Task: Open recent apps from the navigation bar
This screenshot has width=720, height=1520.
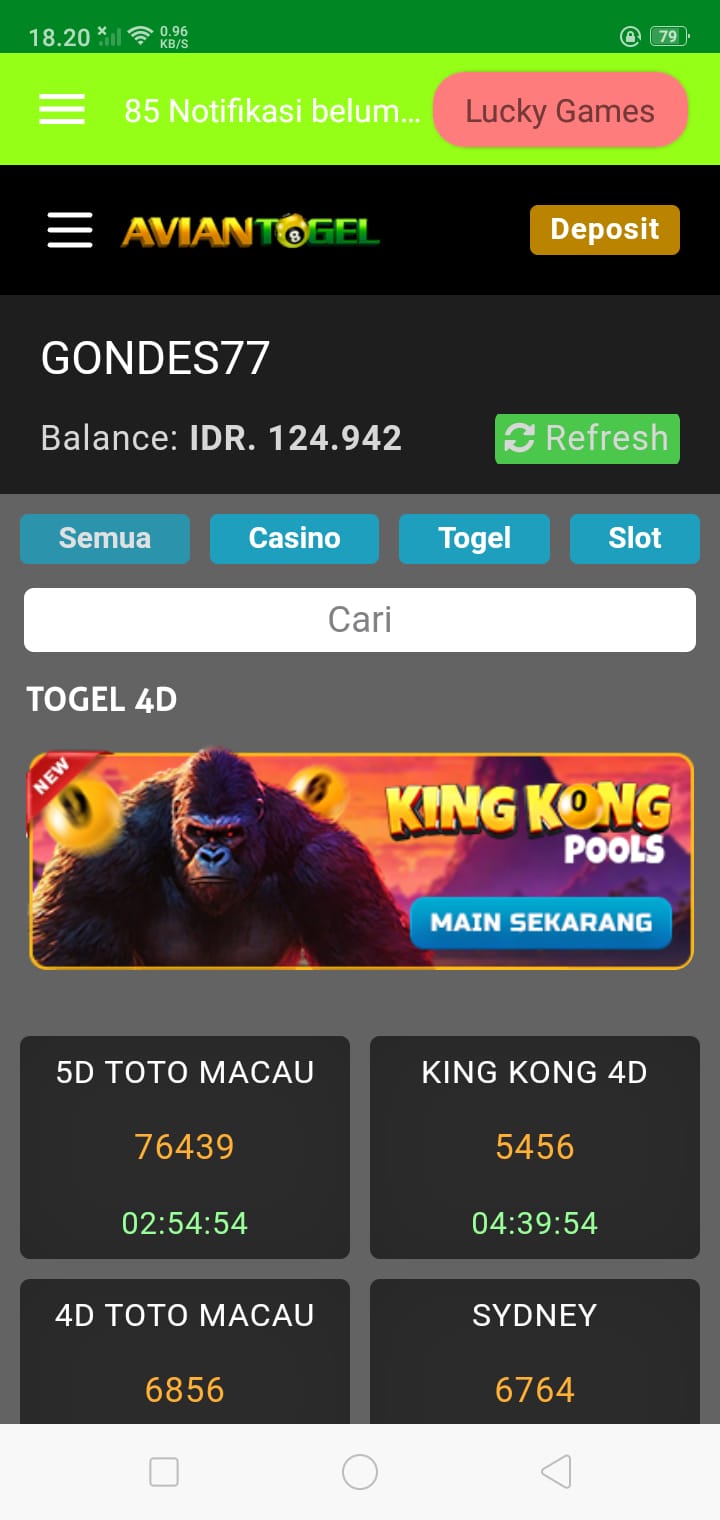Action: coord(164,1472)
